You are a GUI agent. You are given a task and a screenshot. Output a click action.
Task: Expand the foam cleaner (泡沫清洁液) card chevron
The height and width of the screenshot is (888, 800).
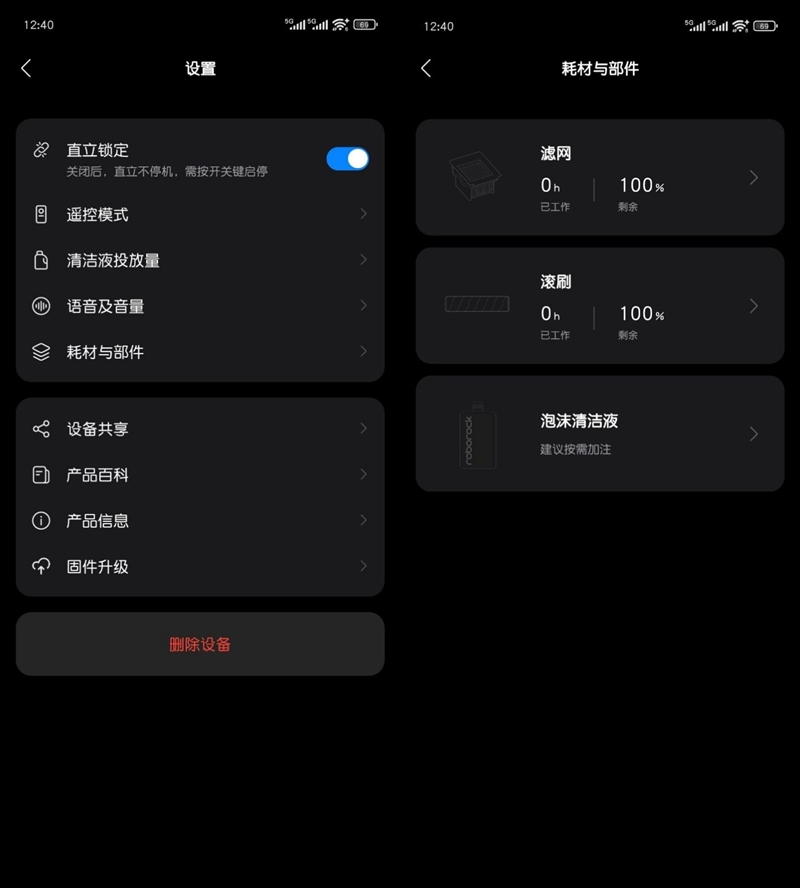click(x=754, y=433)
